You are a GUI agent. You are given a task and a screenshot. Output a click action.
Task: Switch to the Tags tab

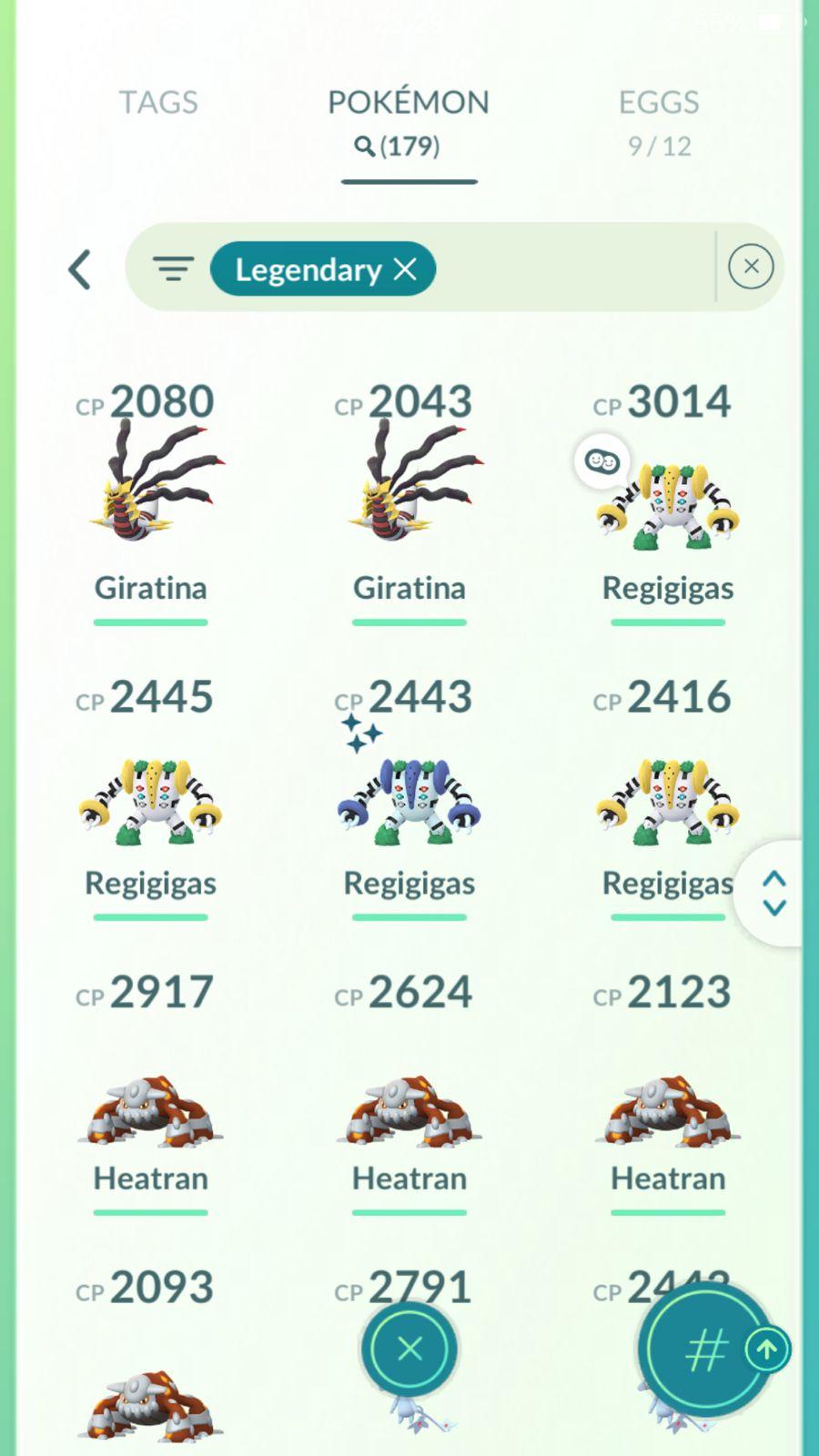[x=158, y=102]
